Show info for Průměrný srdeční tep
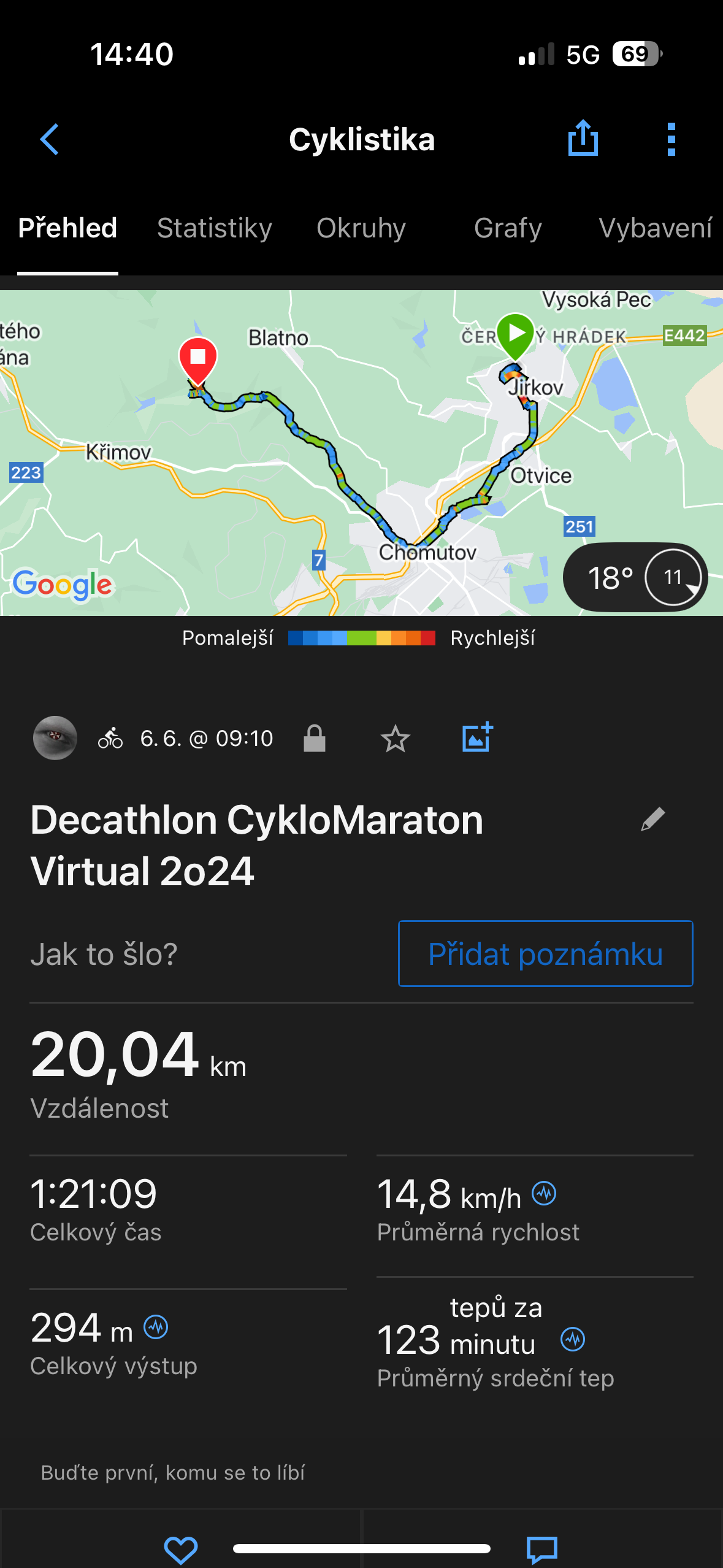 click(x=573, y=1340)
